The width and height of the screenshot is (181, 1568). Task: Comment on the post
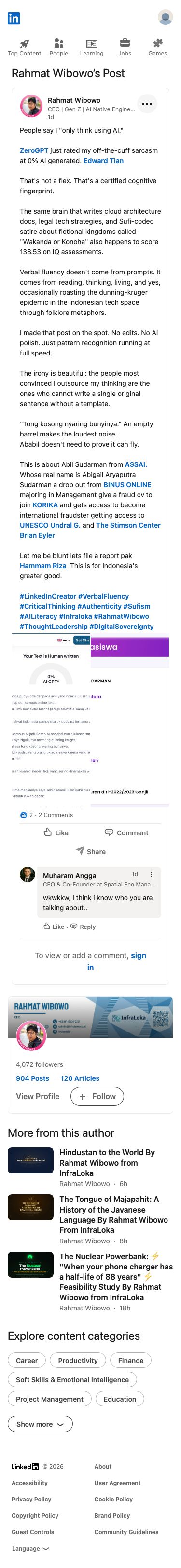(x=126, y=832)
